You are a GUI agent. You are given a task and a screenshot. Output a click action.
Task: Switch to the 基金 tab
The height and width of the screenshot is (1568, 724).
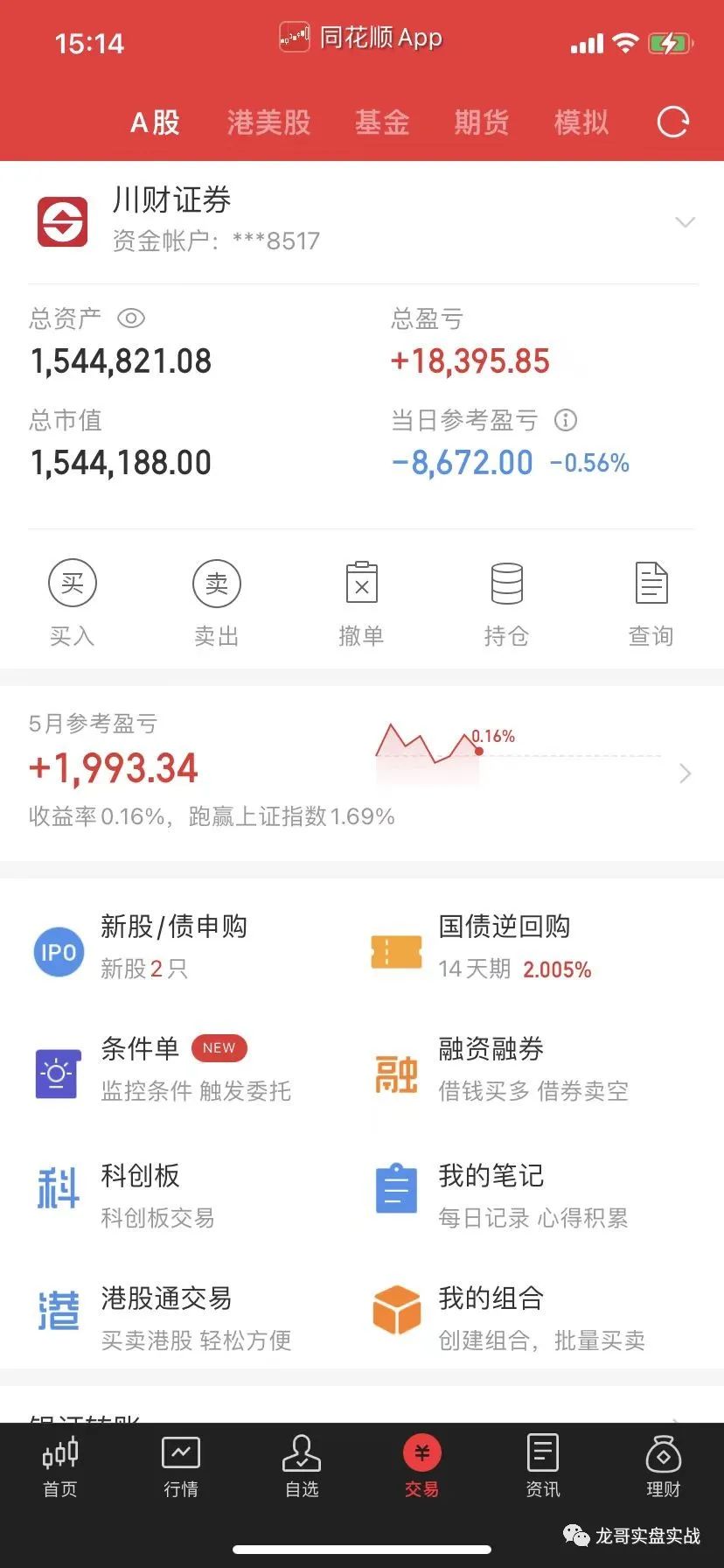click(381, 122)
